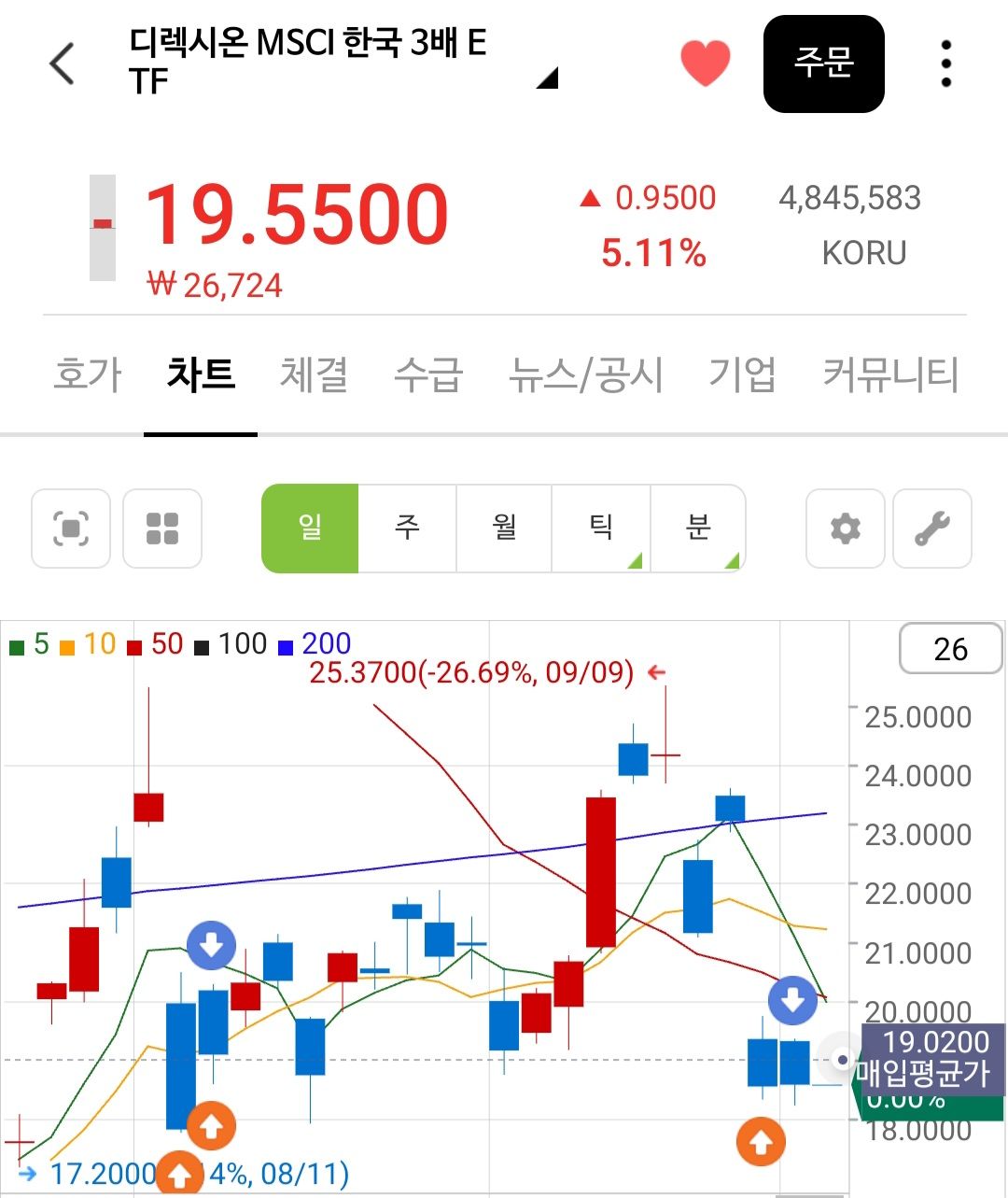The image size is (1008, 1198).
Task: Switch to the 체결 tab
Action: coord(314,374)
